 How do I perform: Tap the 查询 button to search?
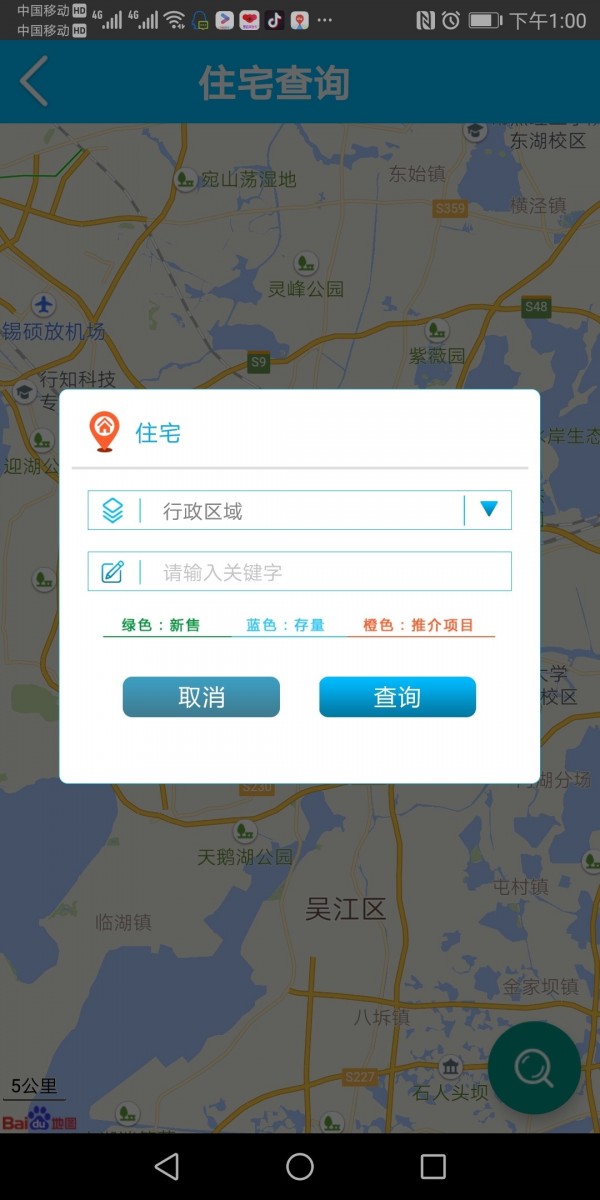tap(397, 697)
